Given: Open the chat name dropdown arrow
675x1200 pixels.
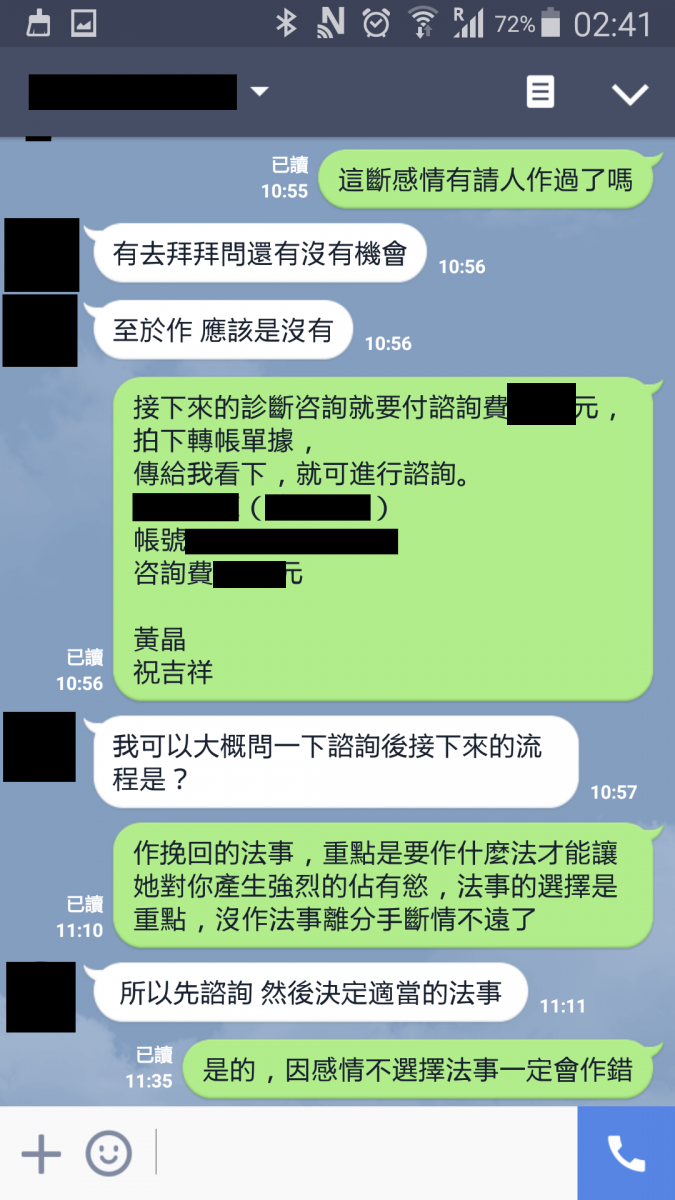Looking at the screenshot, I should tap(259, 92).
